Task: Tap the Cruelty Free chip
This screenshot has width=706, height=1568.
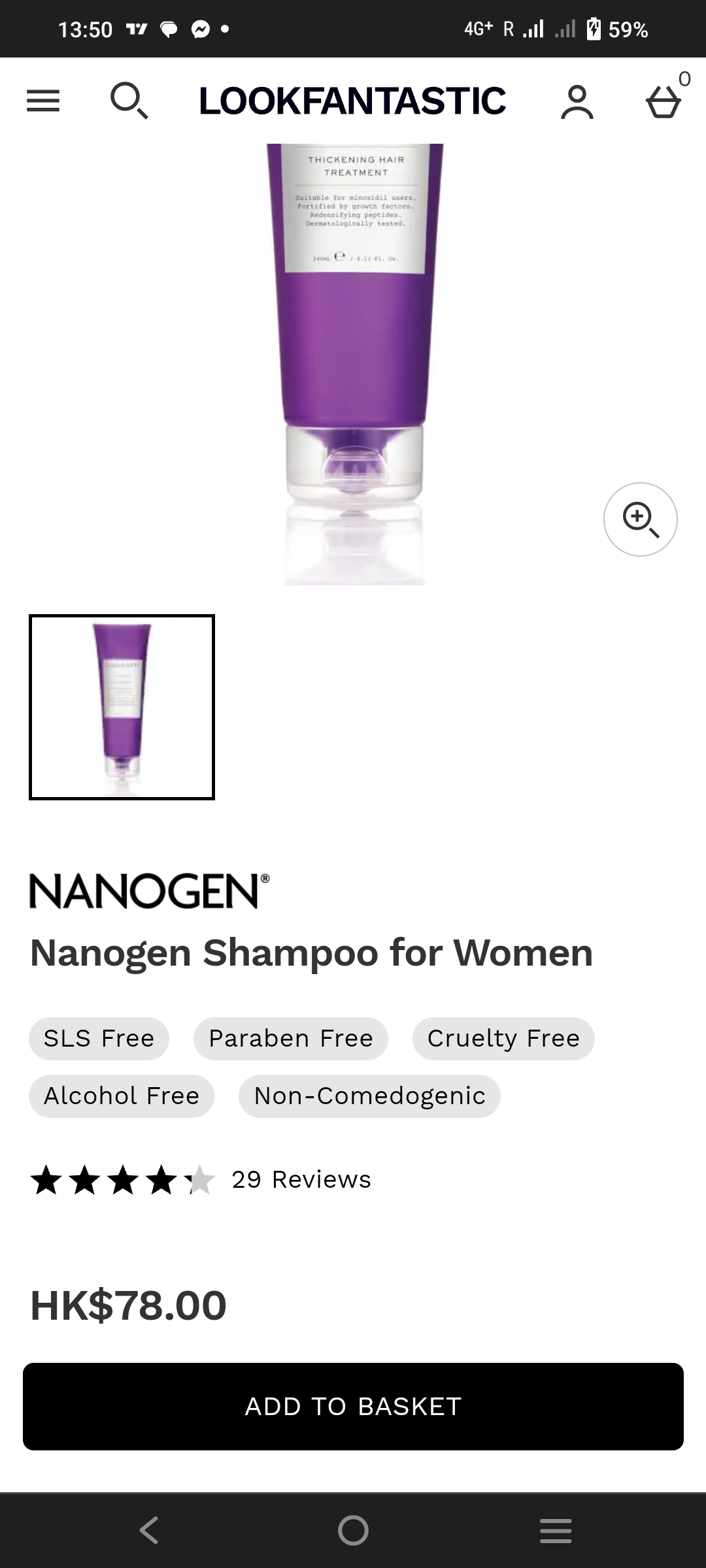Action: click(x=503, y=1039)
